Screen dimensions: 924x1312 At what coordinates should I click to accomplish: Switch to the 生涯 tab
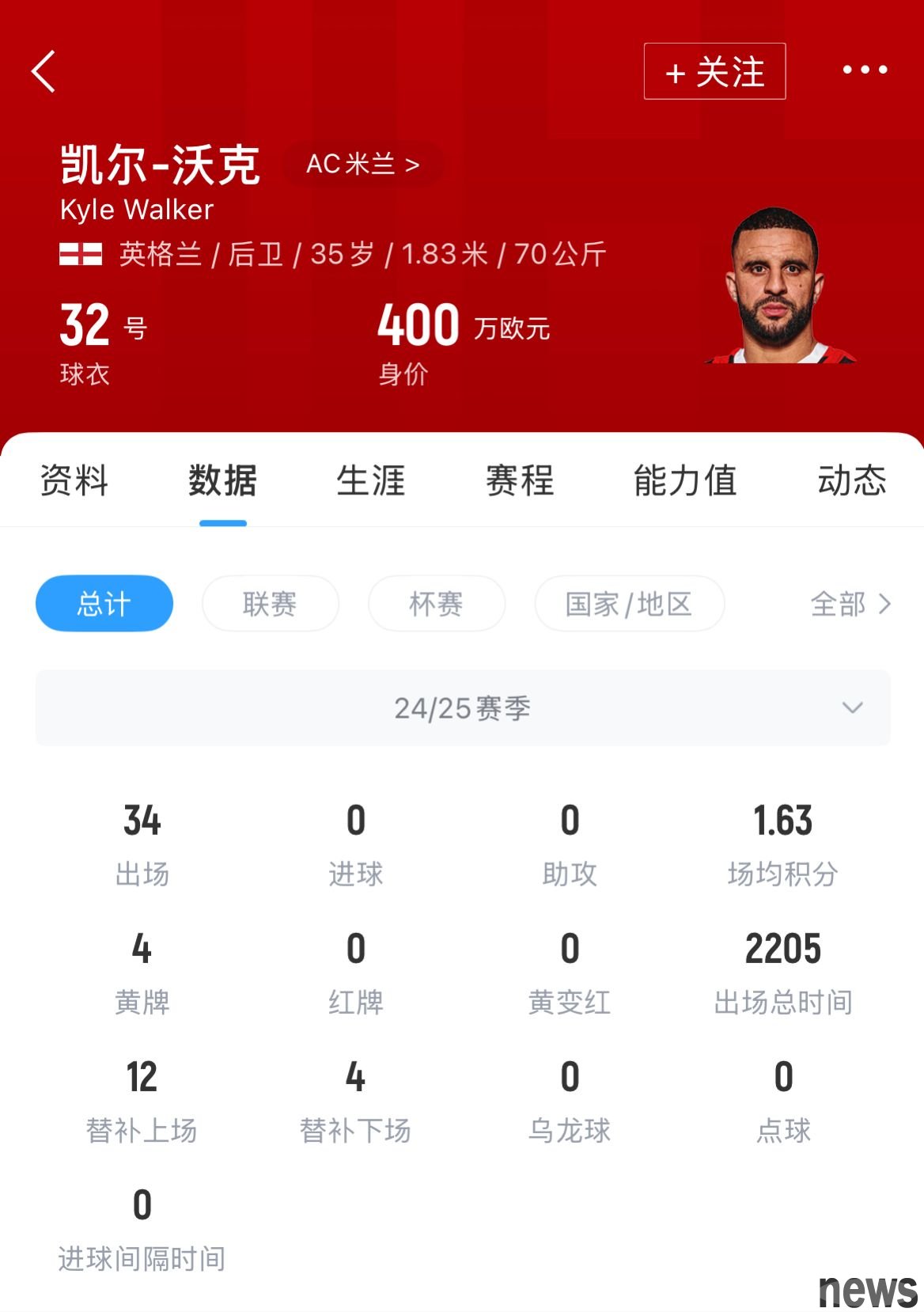click(370, 480)
